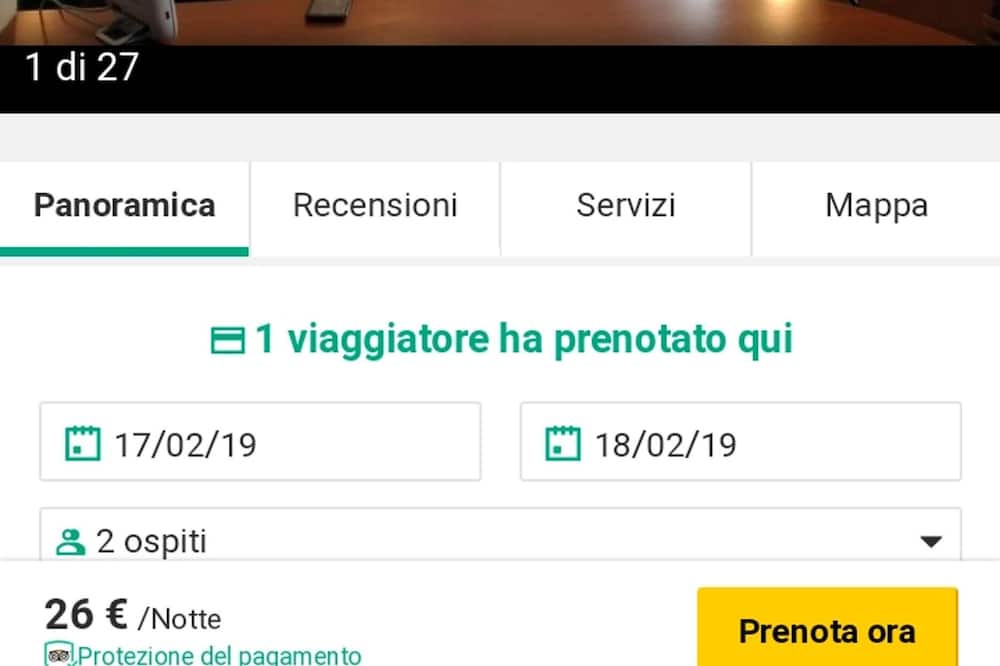Change check-in date 17/02/19

(260, 442)
